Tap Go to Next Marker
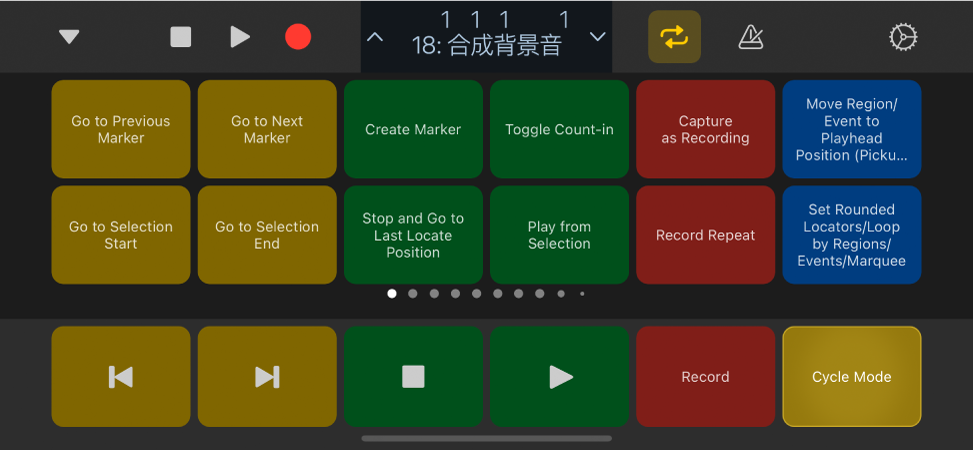This screenshot has width=974, height=450. (267, 129)
